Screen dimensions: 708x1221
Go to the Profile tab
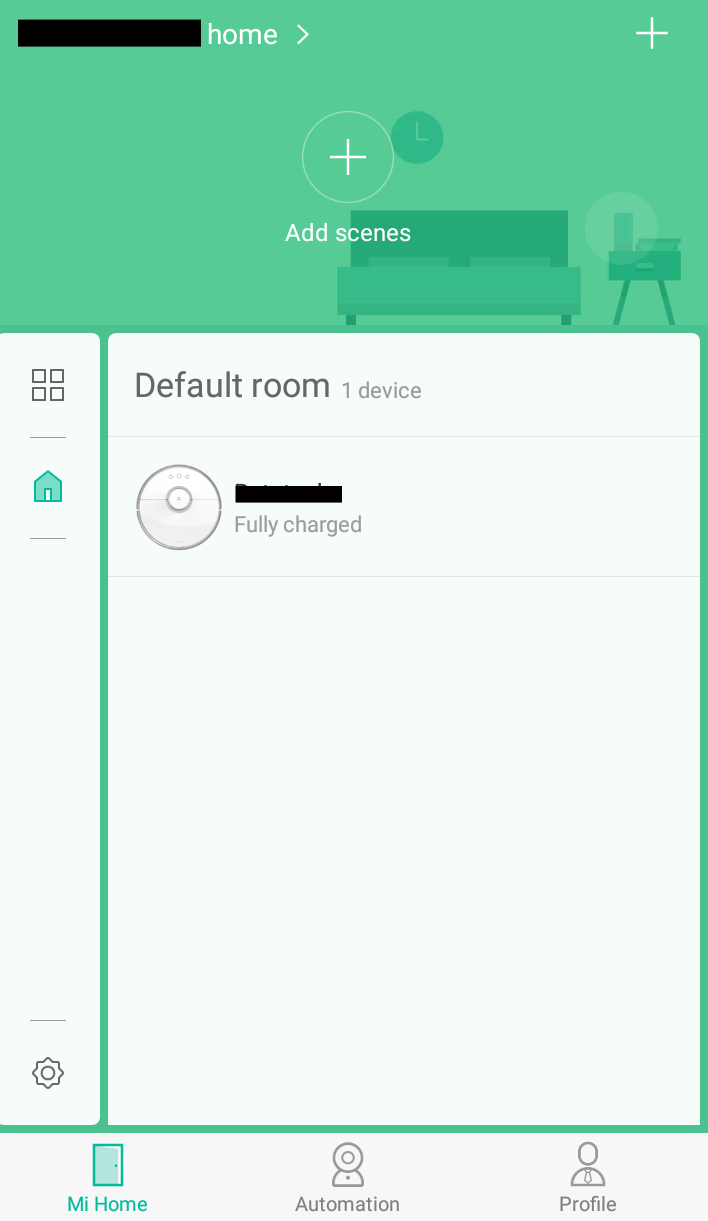[x=587, y=1178]
